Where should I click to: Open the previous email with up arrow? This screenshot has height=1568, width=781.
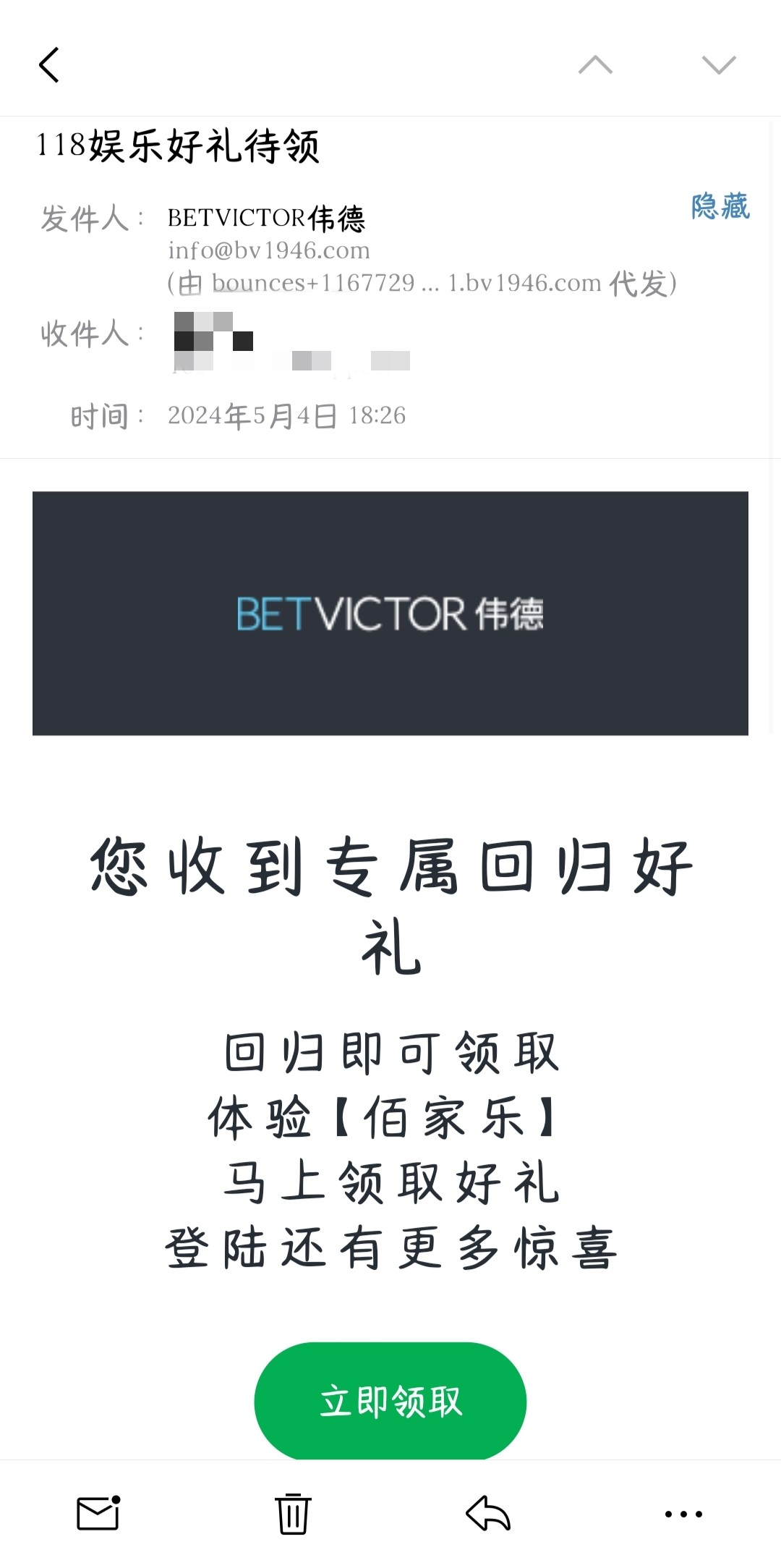595,65
